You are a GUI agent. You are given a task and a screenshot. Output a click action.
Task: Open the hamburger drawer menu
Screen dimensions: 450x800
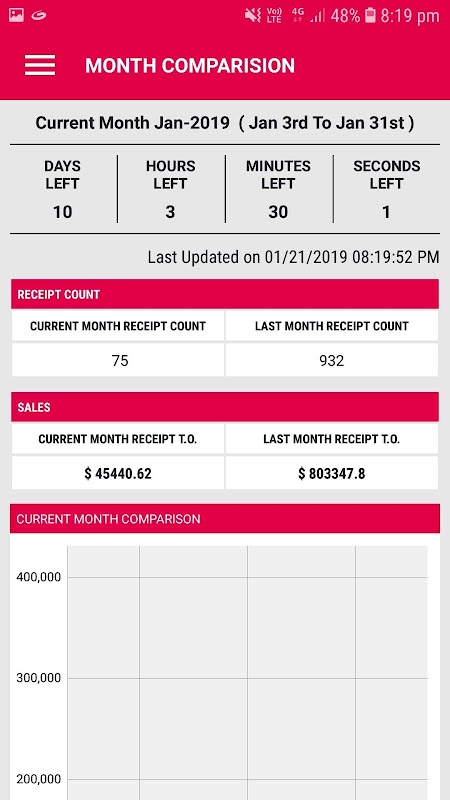[40, 65]
